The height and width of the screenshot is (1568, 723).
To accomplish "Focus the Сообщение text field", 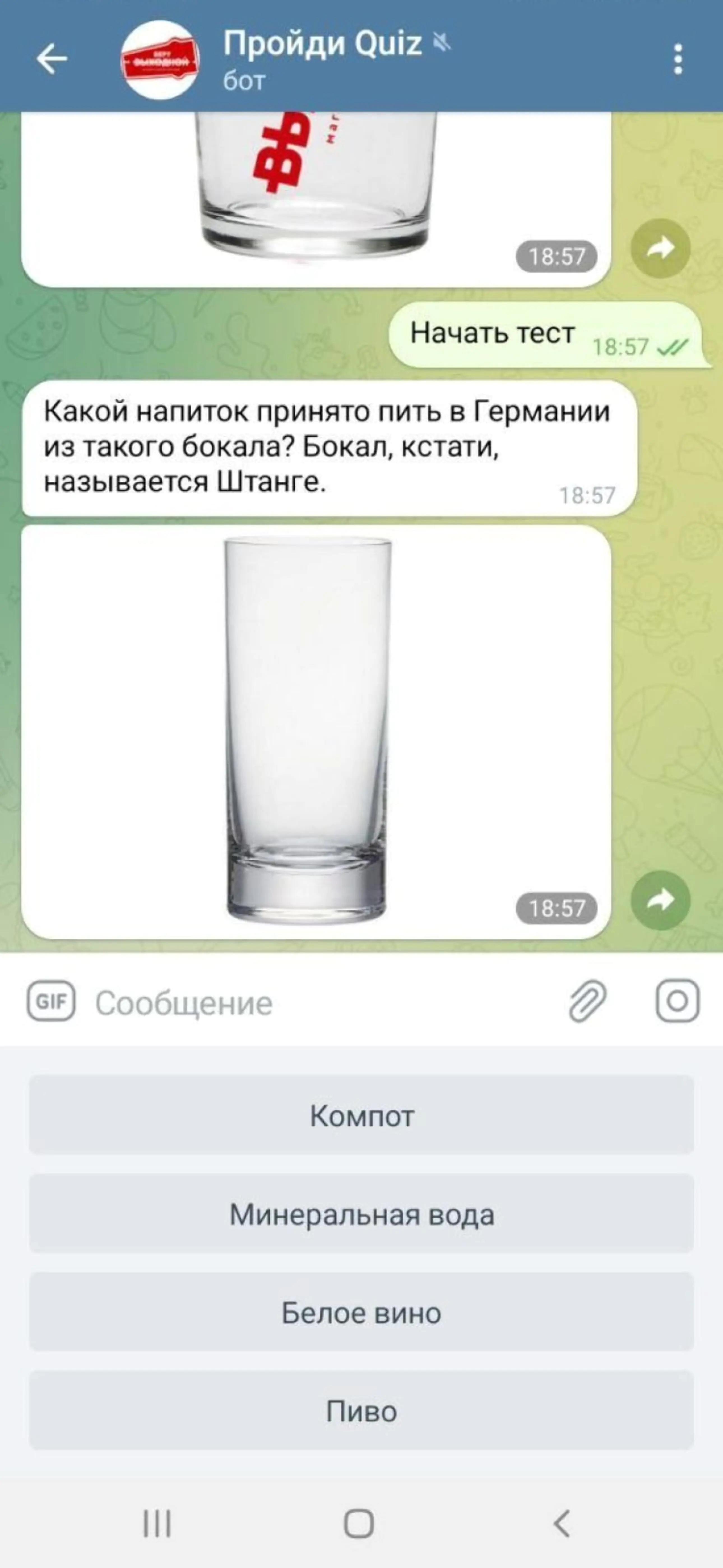I will tap(316, 1003).
